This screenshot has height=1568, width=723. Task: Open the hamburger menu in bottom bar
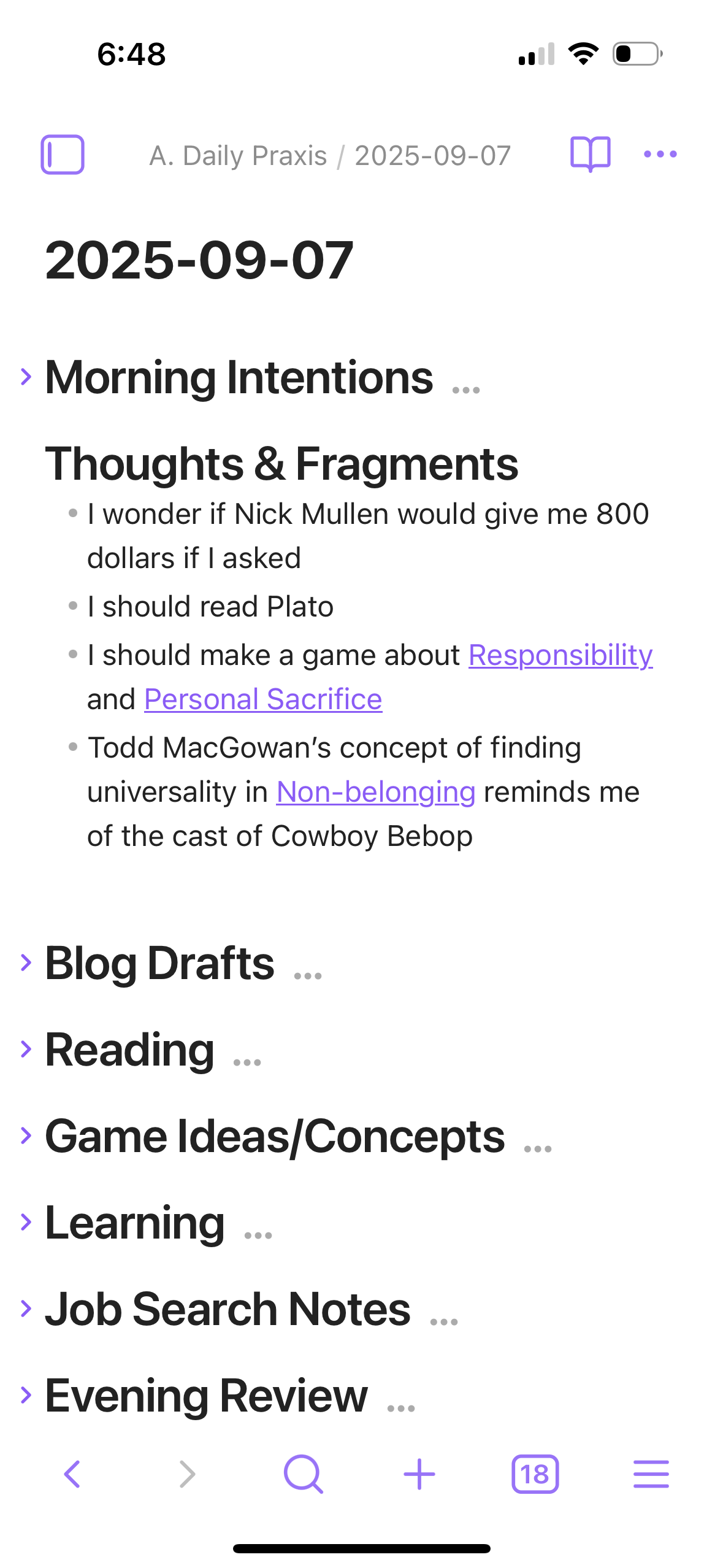[651, 1474]
